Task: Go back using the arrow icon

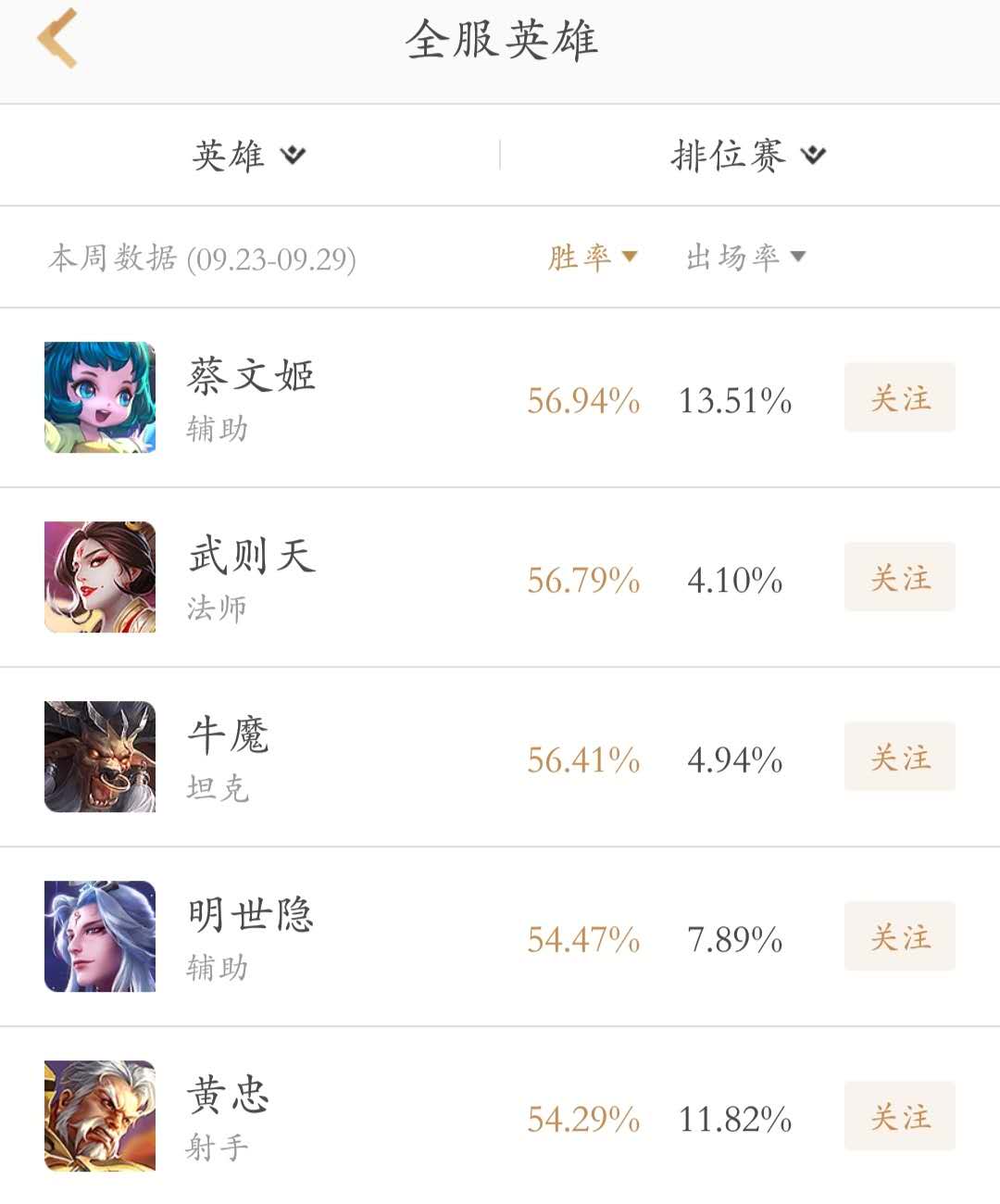Action: click(x=57, y=40)
